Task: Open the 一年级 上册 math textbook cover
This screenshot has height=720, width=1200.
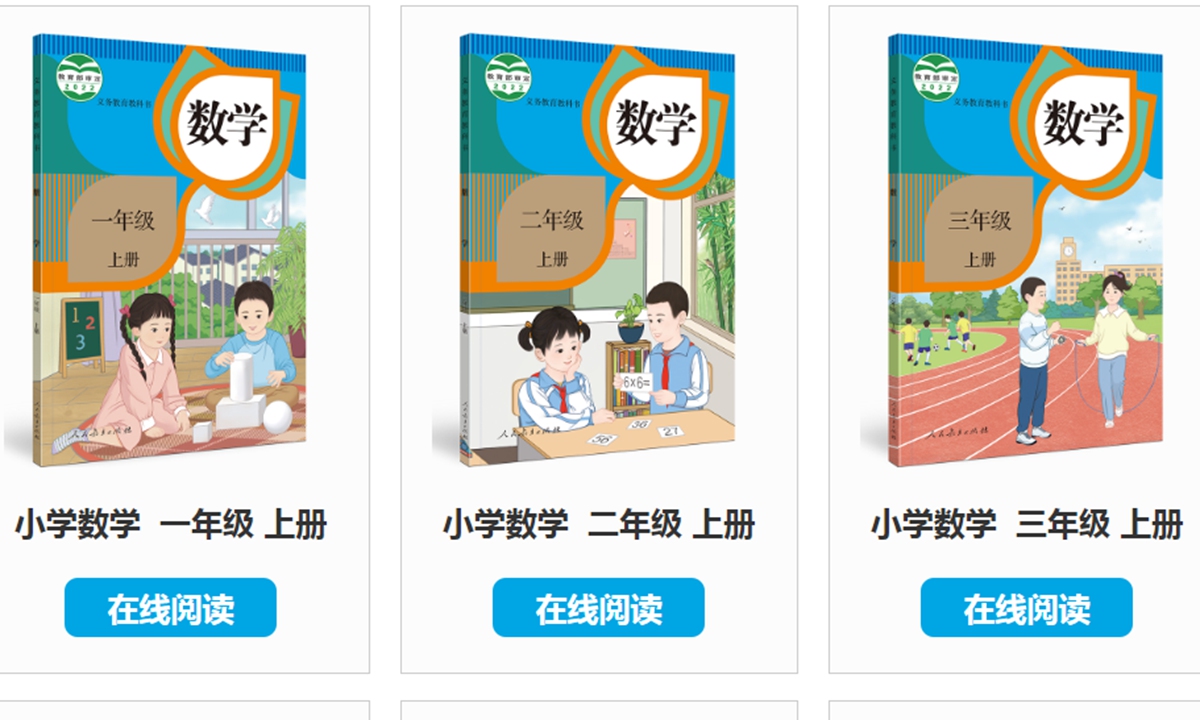Action: (x=170, y=250)
